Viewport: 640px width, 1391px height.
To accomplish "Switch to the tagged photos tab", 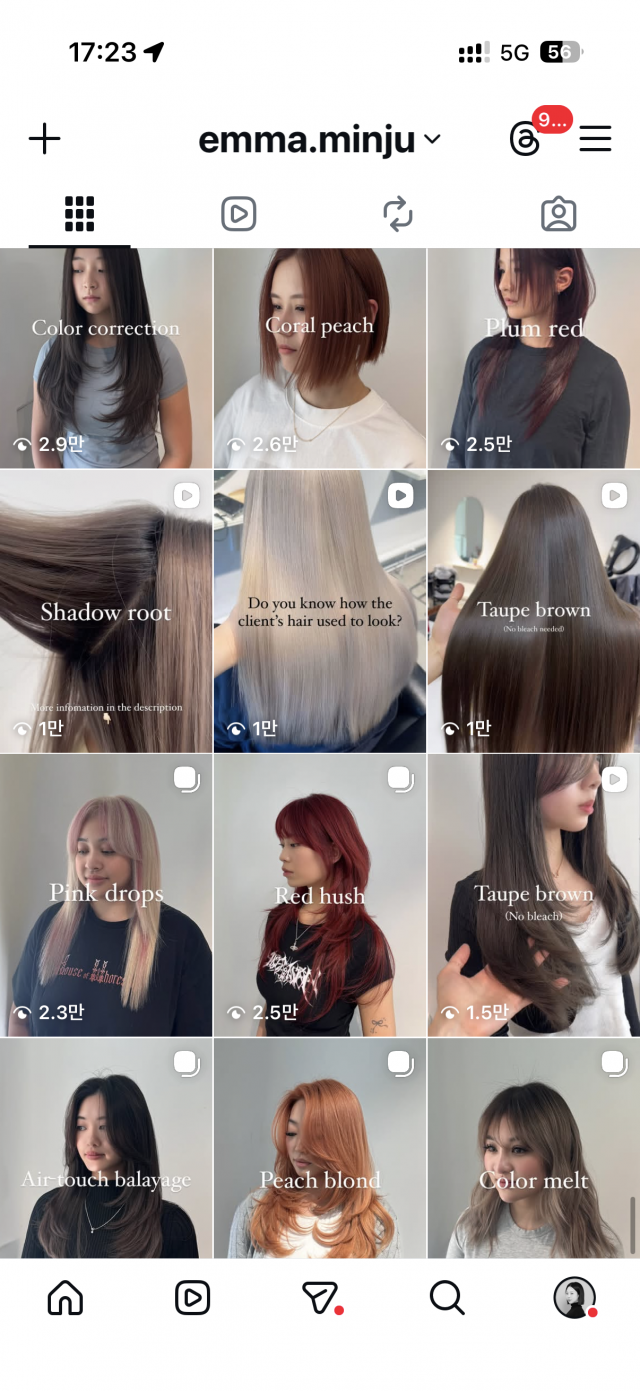I will click(558, 214).
